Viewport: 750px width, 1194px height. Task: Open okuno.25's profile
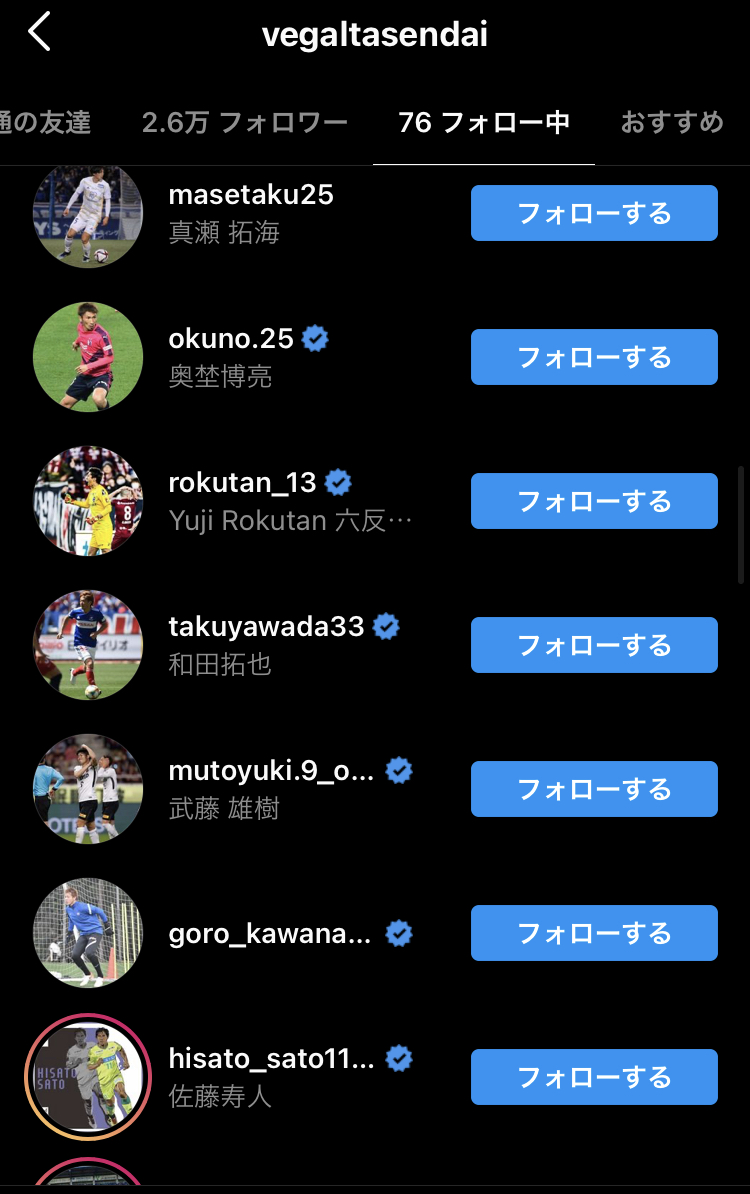click(231, 339)
